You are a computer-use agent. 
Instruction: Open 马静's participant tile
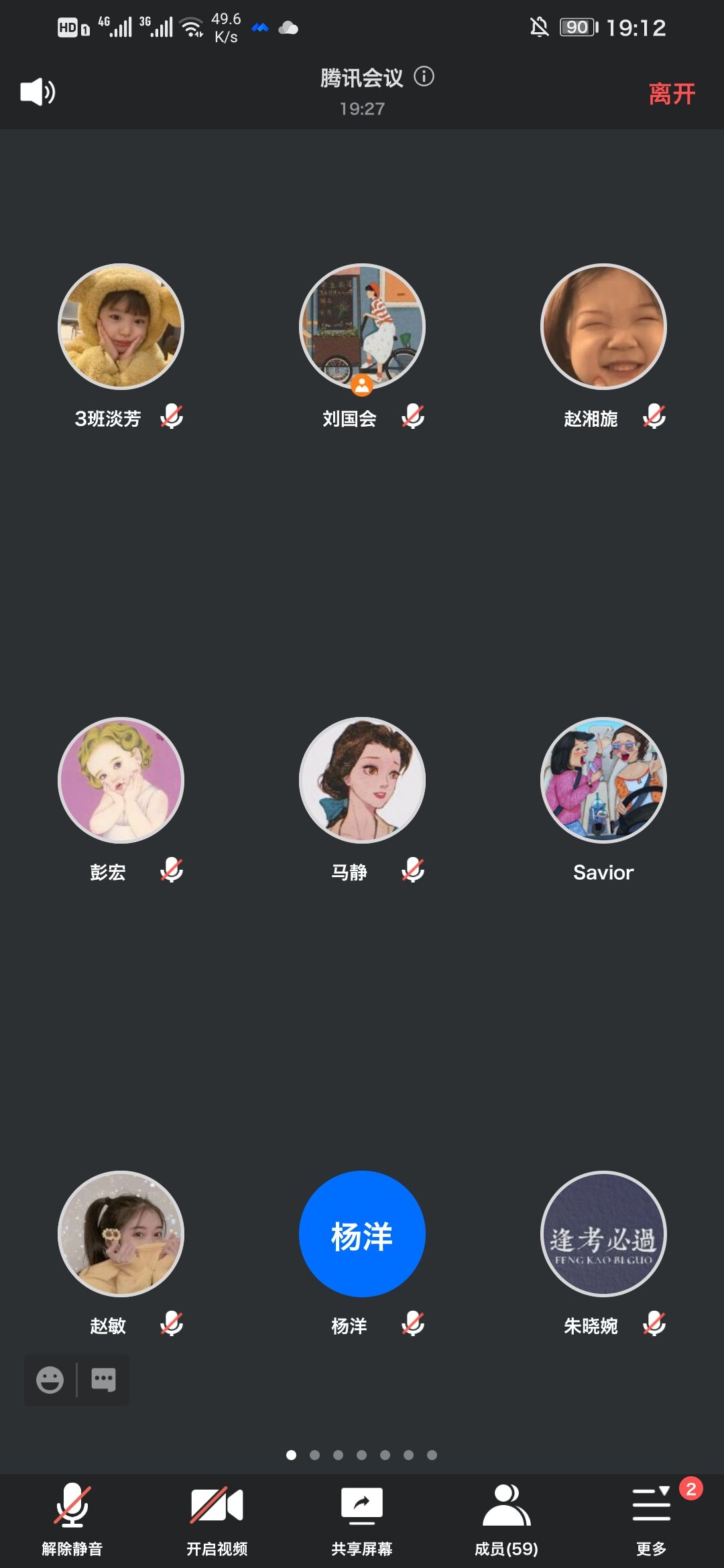click(x=362, y=780)
